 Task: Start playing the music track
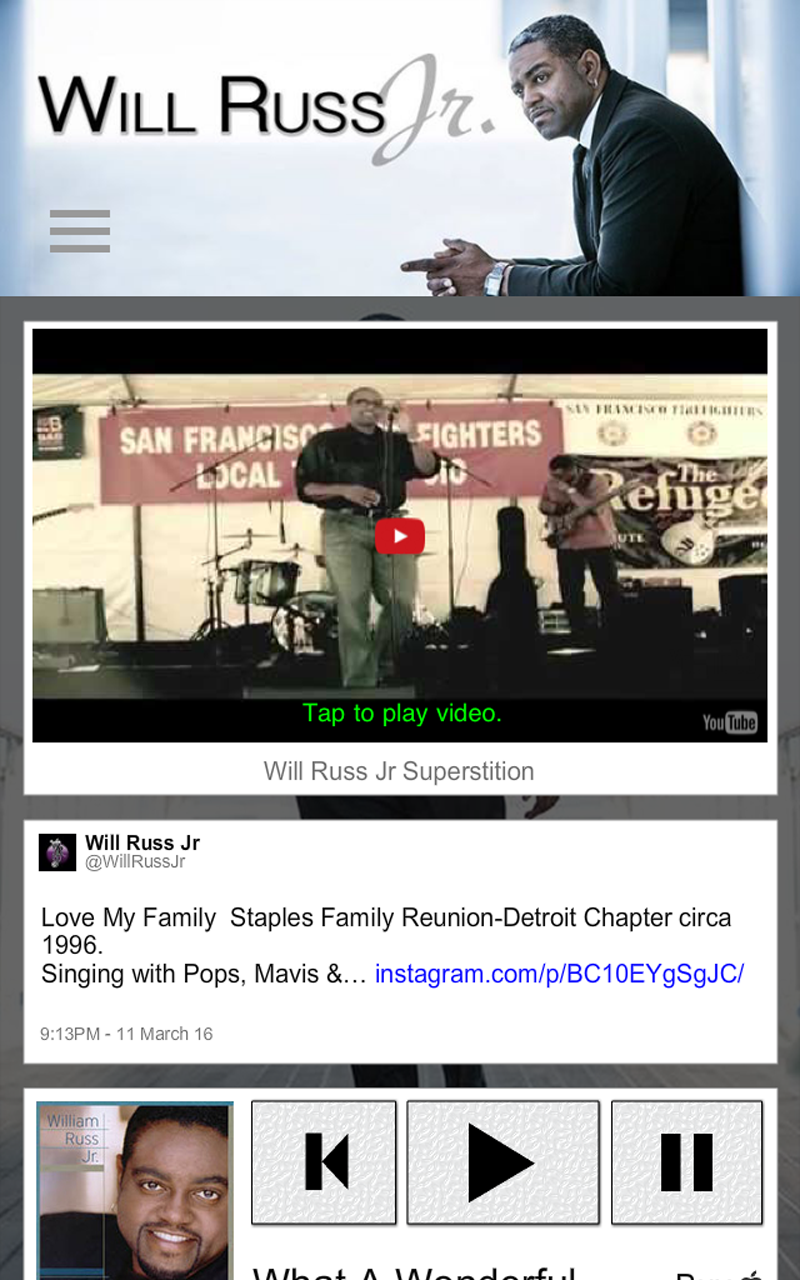503,1162
